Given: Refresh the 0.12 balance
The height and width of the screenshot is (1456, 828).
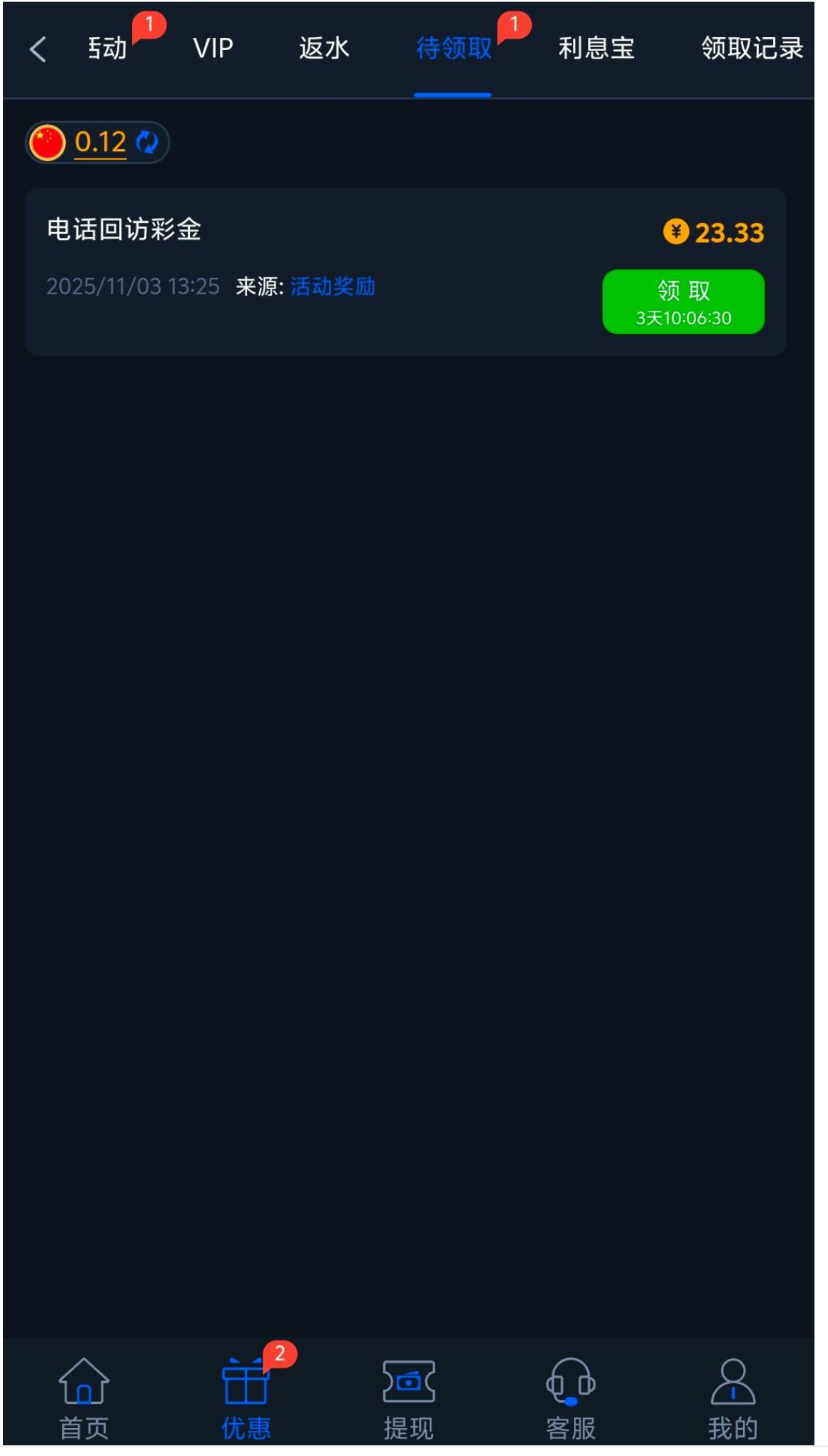Looking at the screenshot, I should coord(147,142).
